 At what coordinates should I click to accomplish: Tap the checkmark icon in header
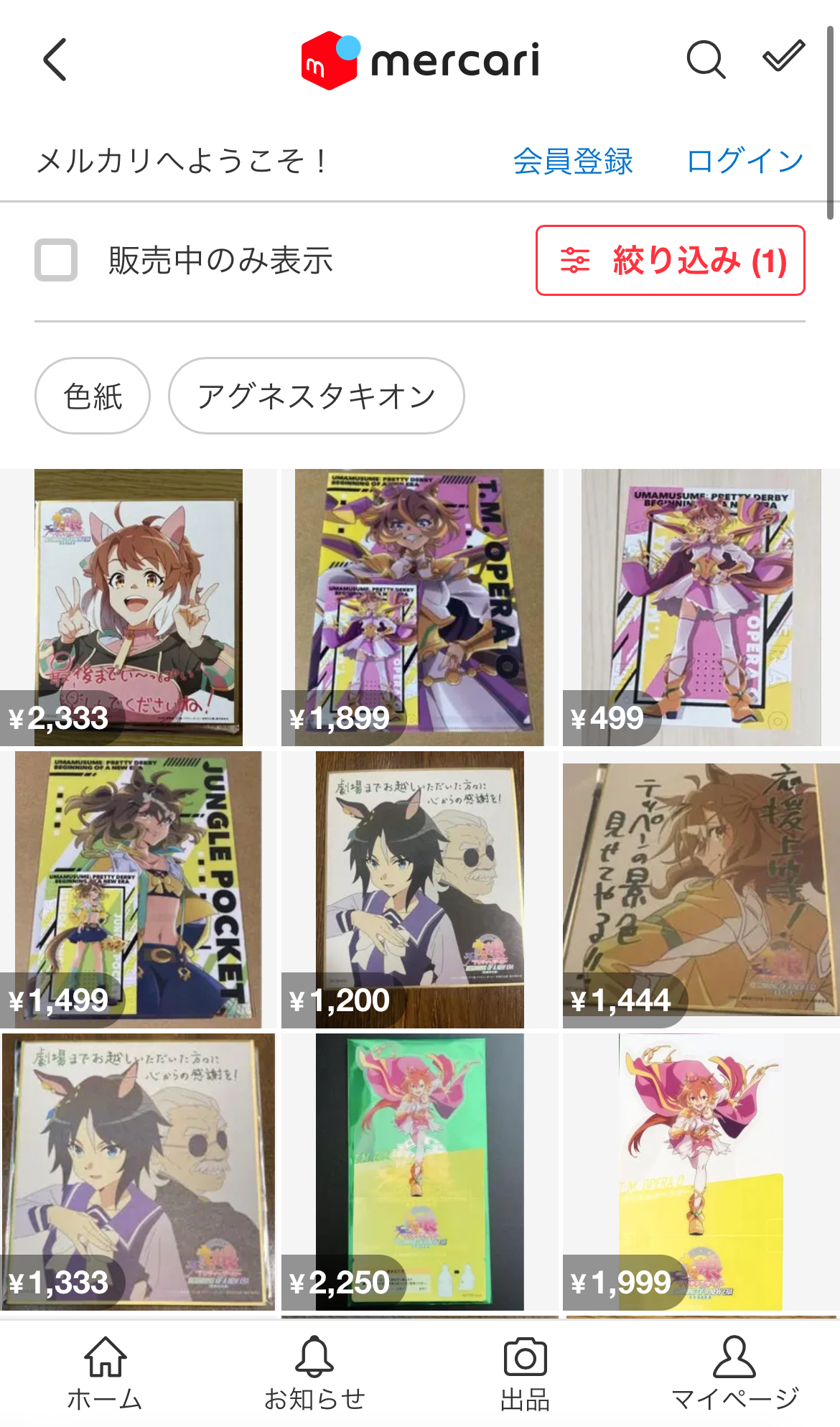[783, 57]
